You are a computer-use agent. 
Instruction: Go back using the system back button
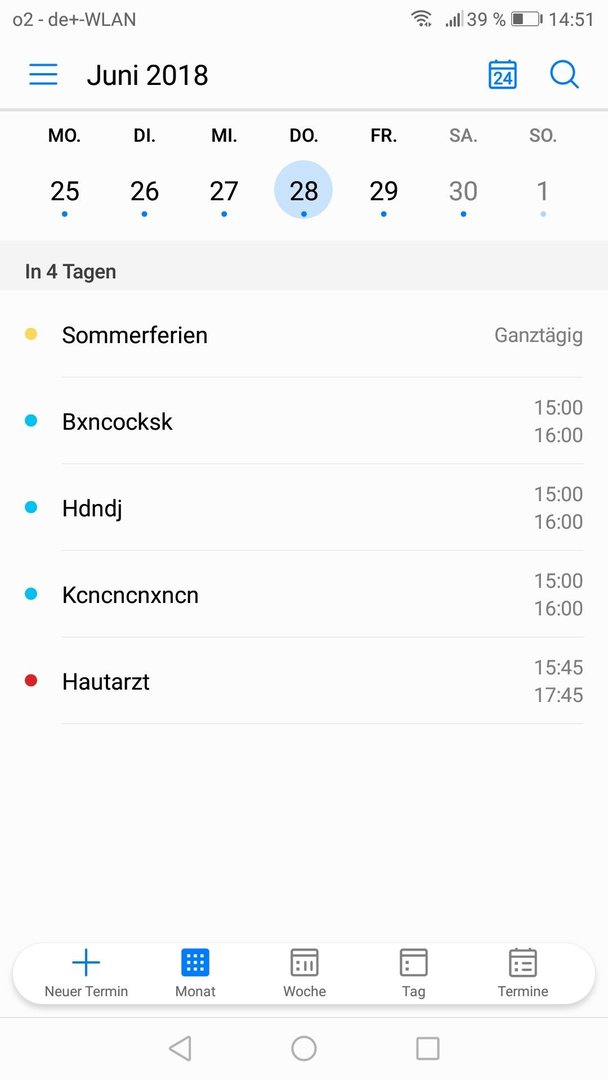(x=180, y=1048)
